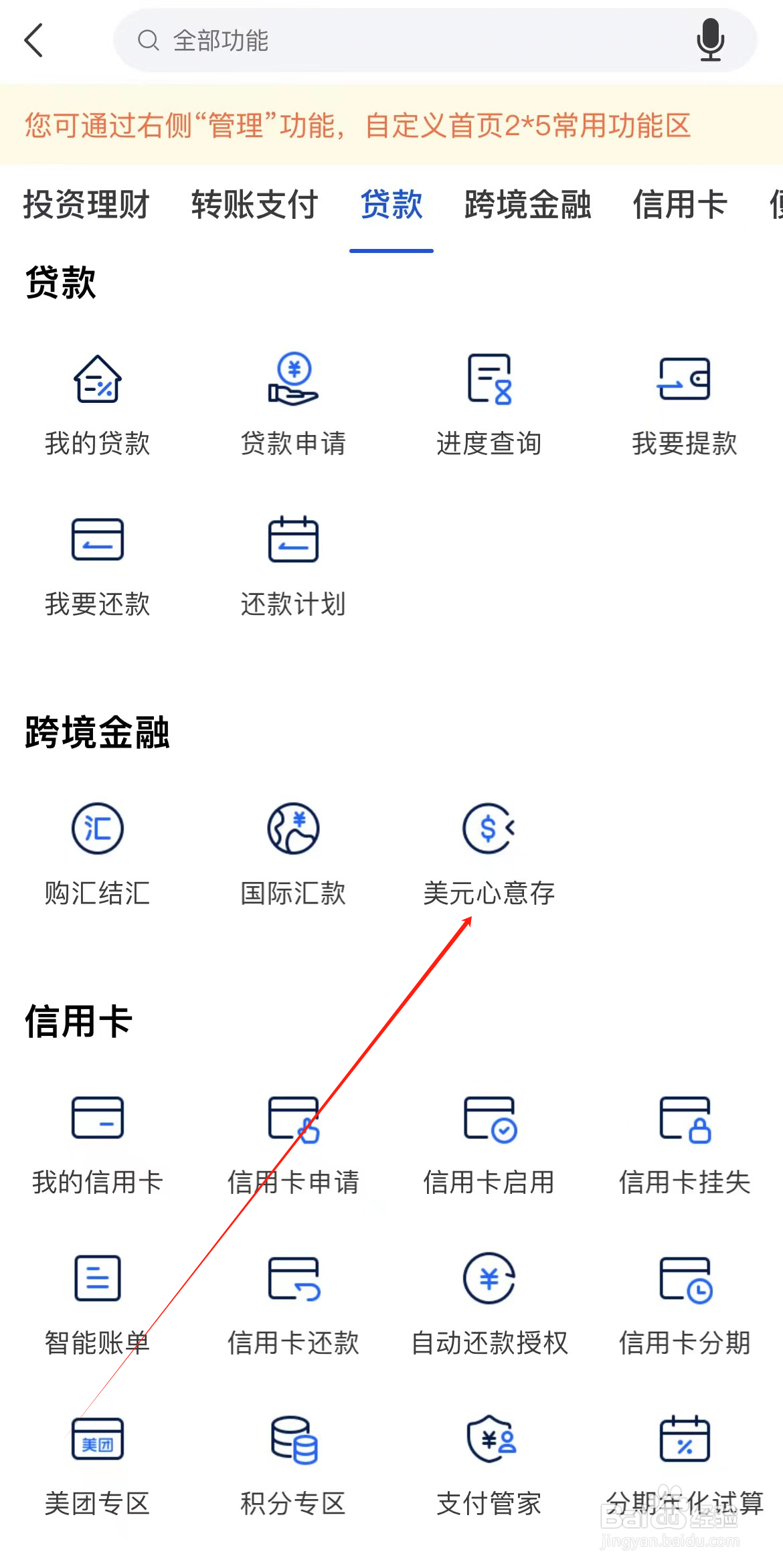Image resolution: width=783 pixels, height=1568 pixels.
Task: Switch to the 信用卡 tab
Action: 680,205
